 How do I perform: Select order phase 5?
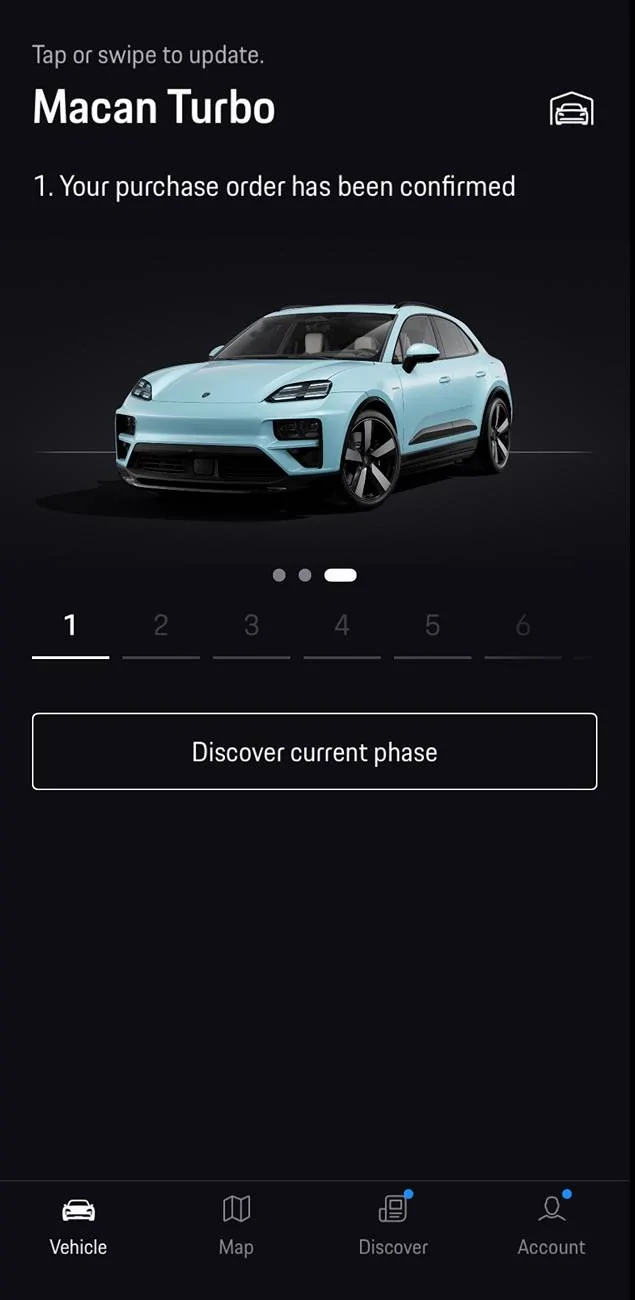point(432,627)
